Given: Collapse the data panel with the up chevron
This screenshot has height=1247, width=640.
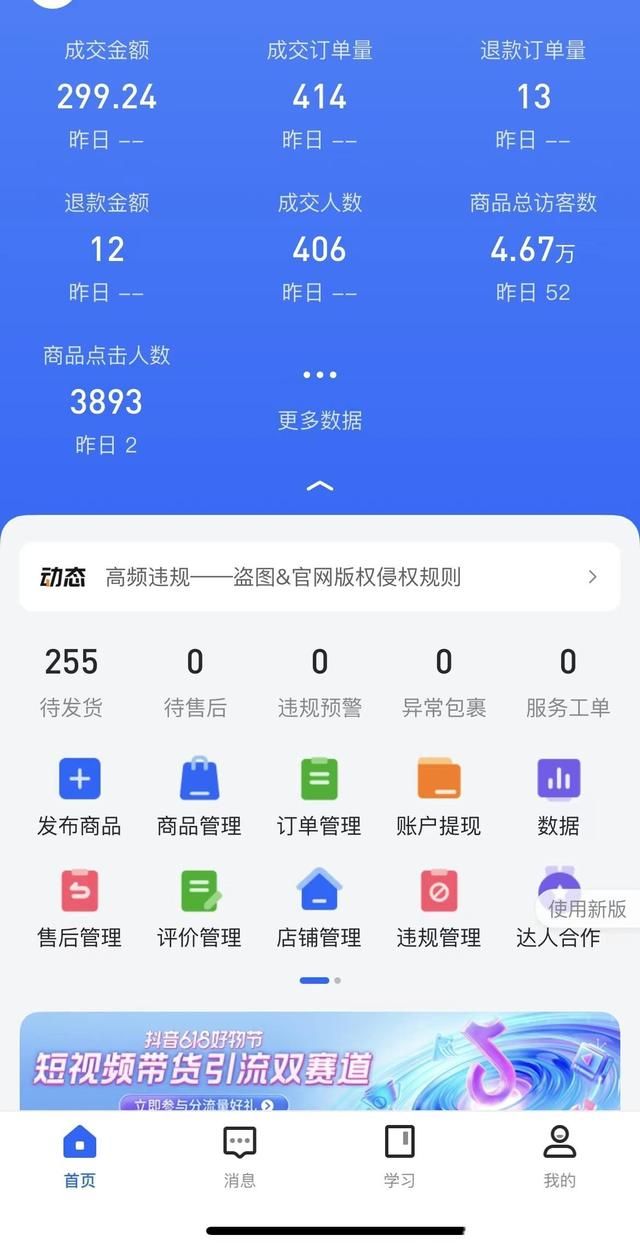Looking at the screenshot, I should click(x=319, y=486).
